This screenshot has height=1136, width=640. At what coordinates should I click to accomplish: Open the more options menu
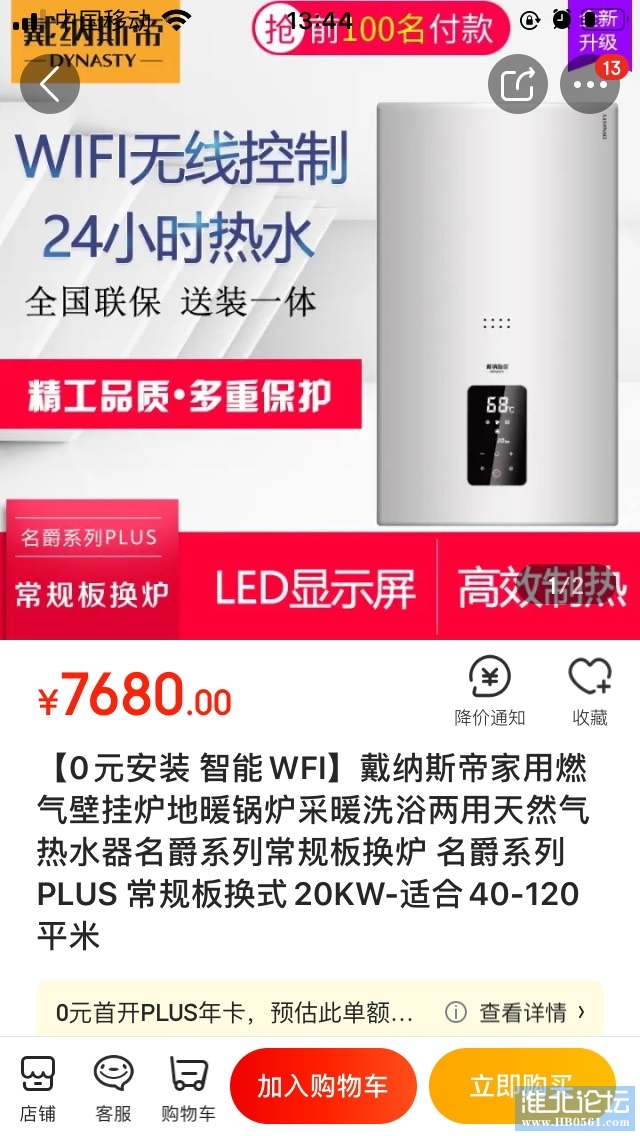coord(590,84)
